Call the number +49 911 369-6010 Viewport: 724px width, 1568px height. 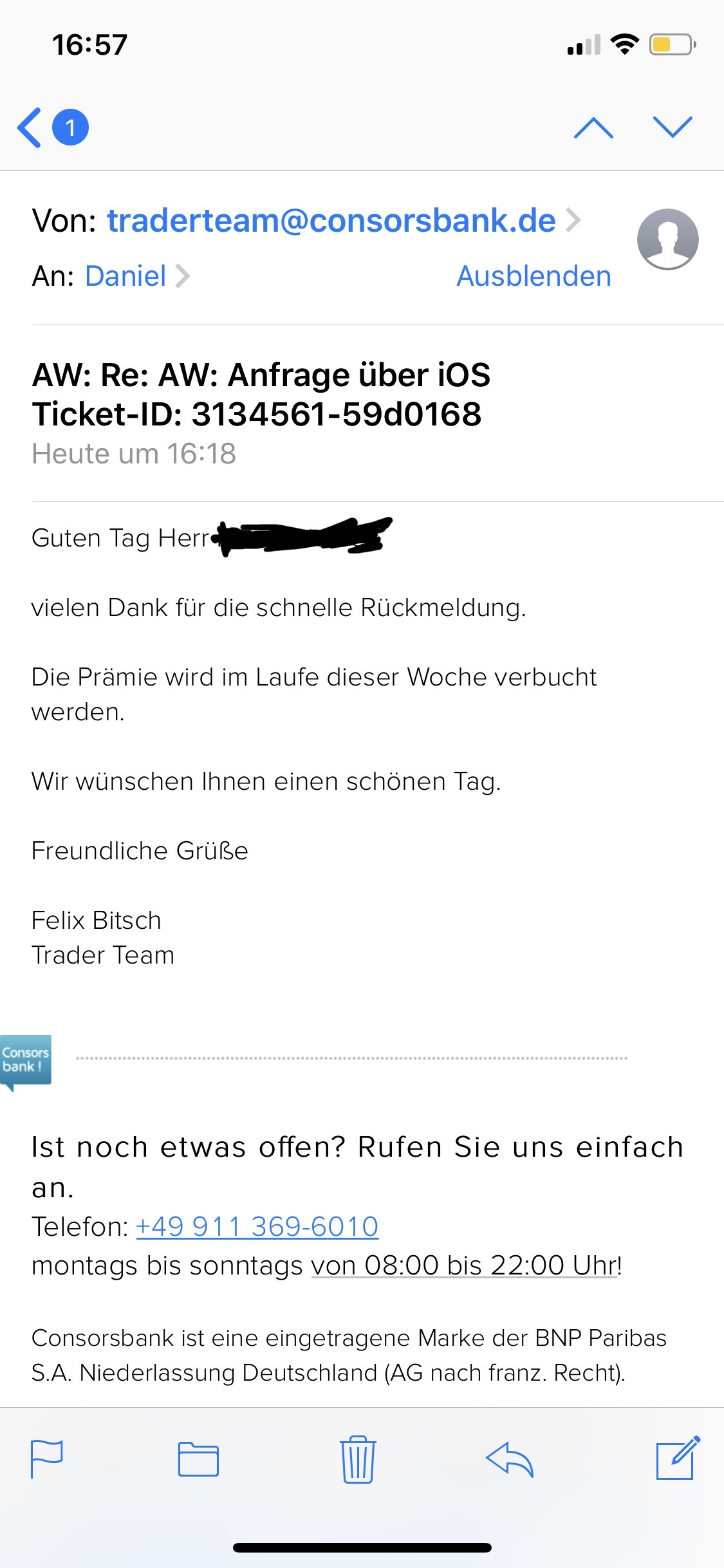[257, 1226]
